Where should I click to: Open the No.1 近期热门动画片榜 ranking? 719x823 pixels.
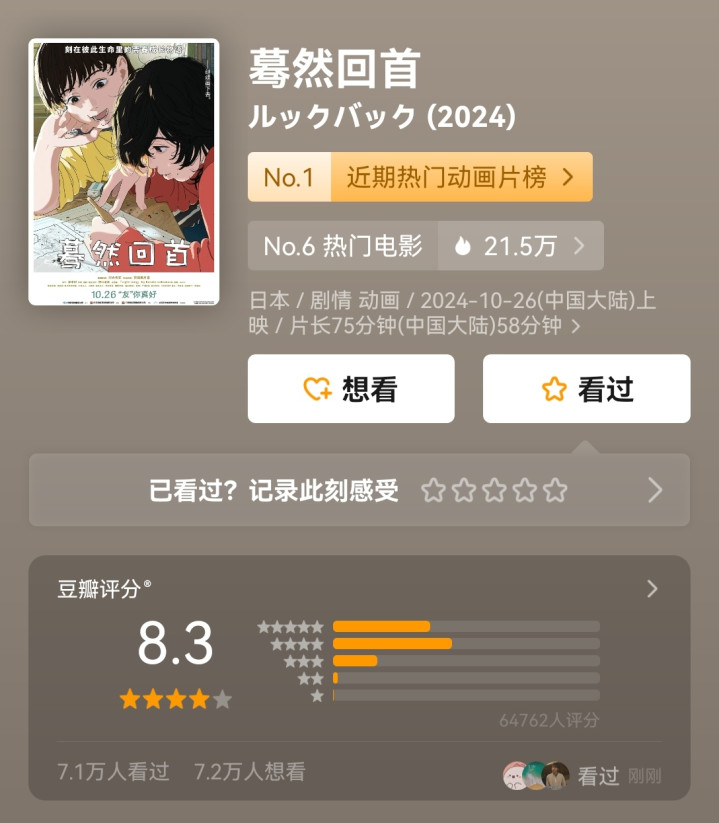pyautogui.click(x=420, y=177)
